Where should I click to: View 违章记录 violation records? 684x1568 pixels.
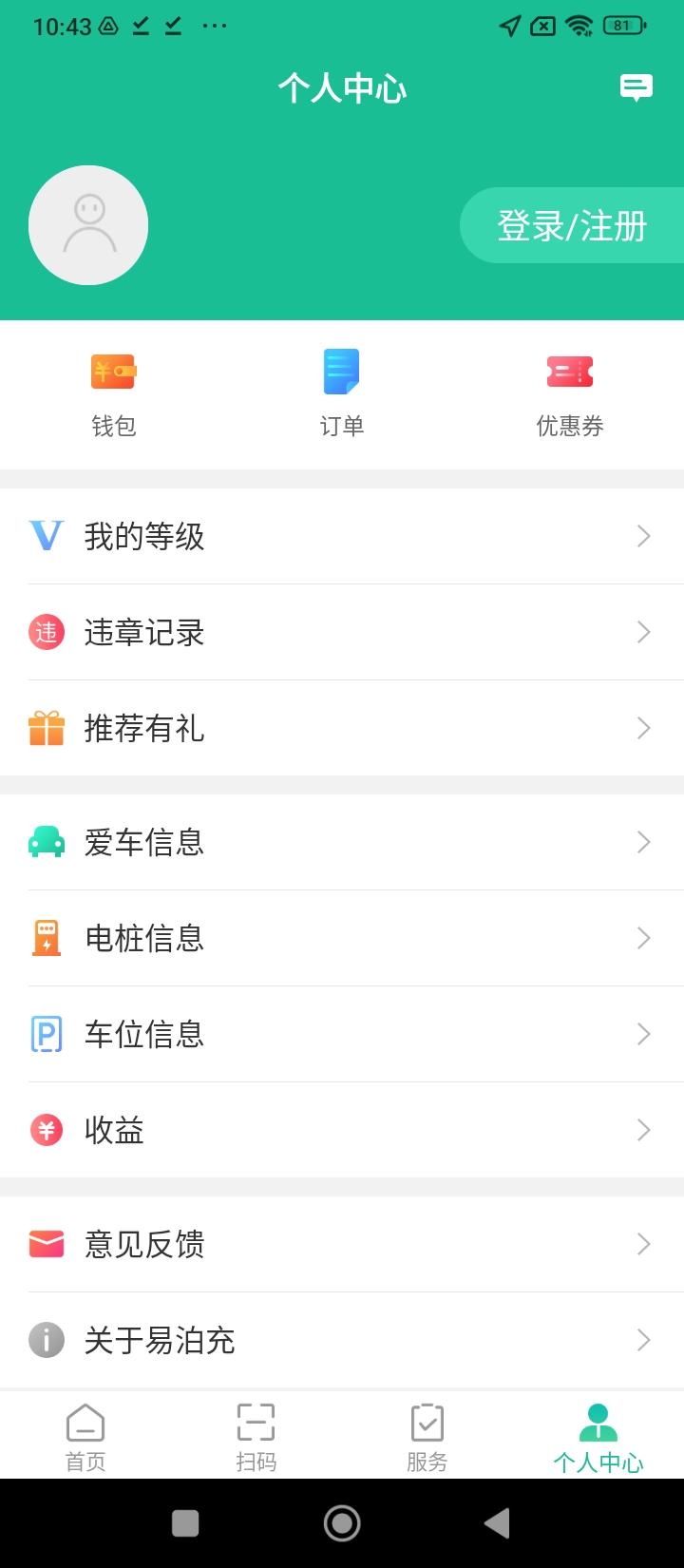[x=342, y=632]
